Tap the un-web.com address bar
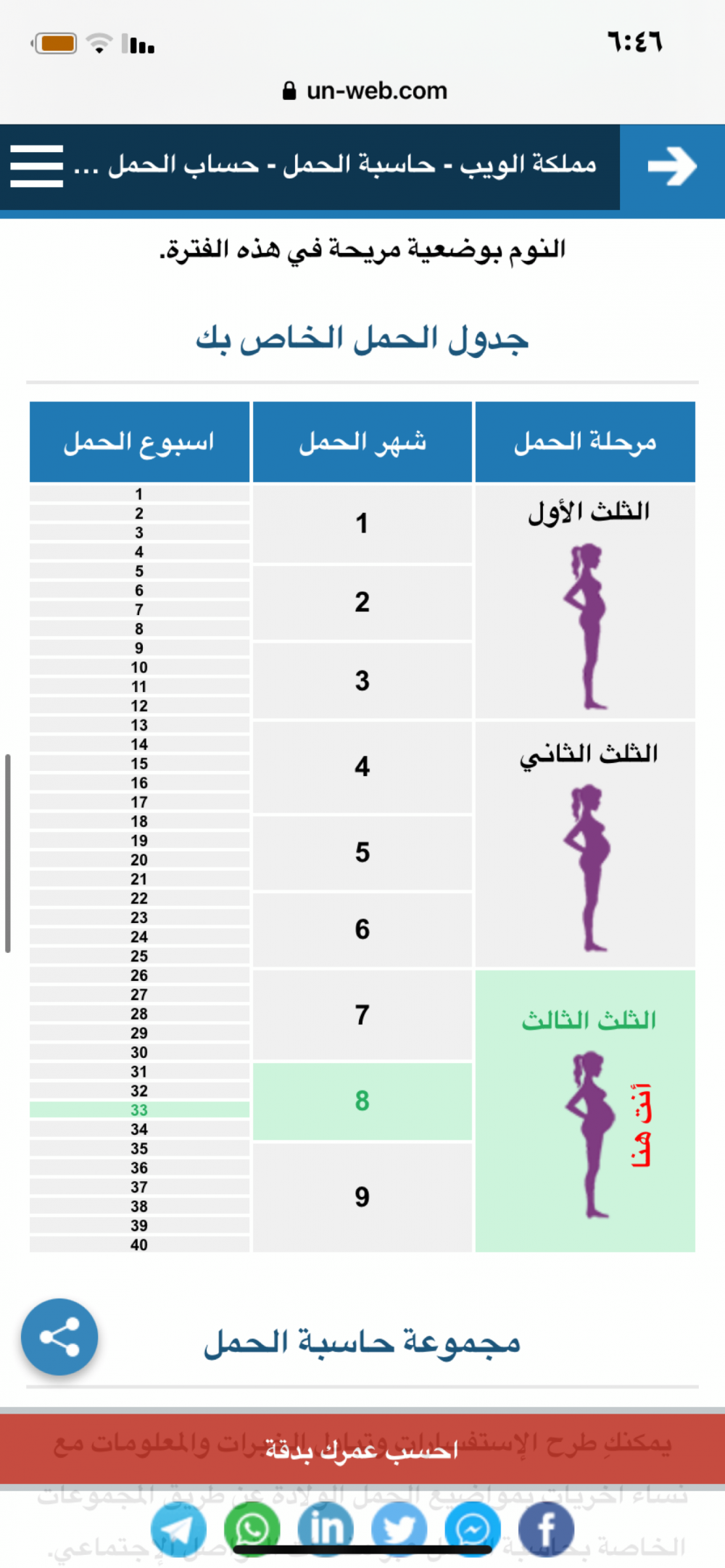 point(364,91)
